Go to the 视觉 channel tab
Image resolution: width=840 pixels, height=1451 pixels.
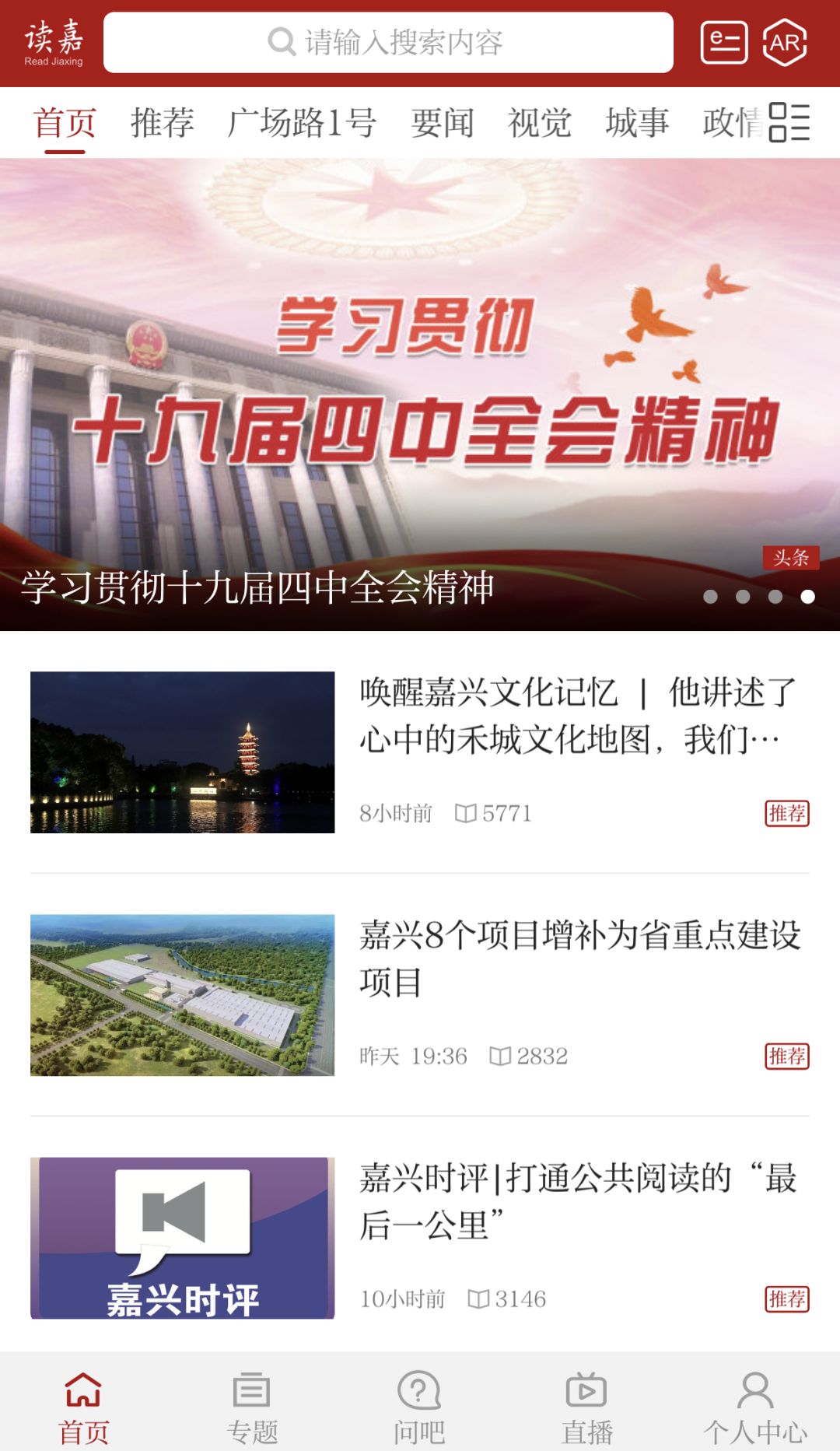pos(540,123)
